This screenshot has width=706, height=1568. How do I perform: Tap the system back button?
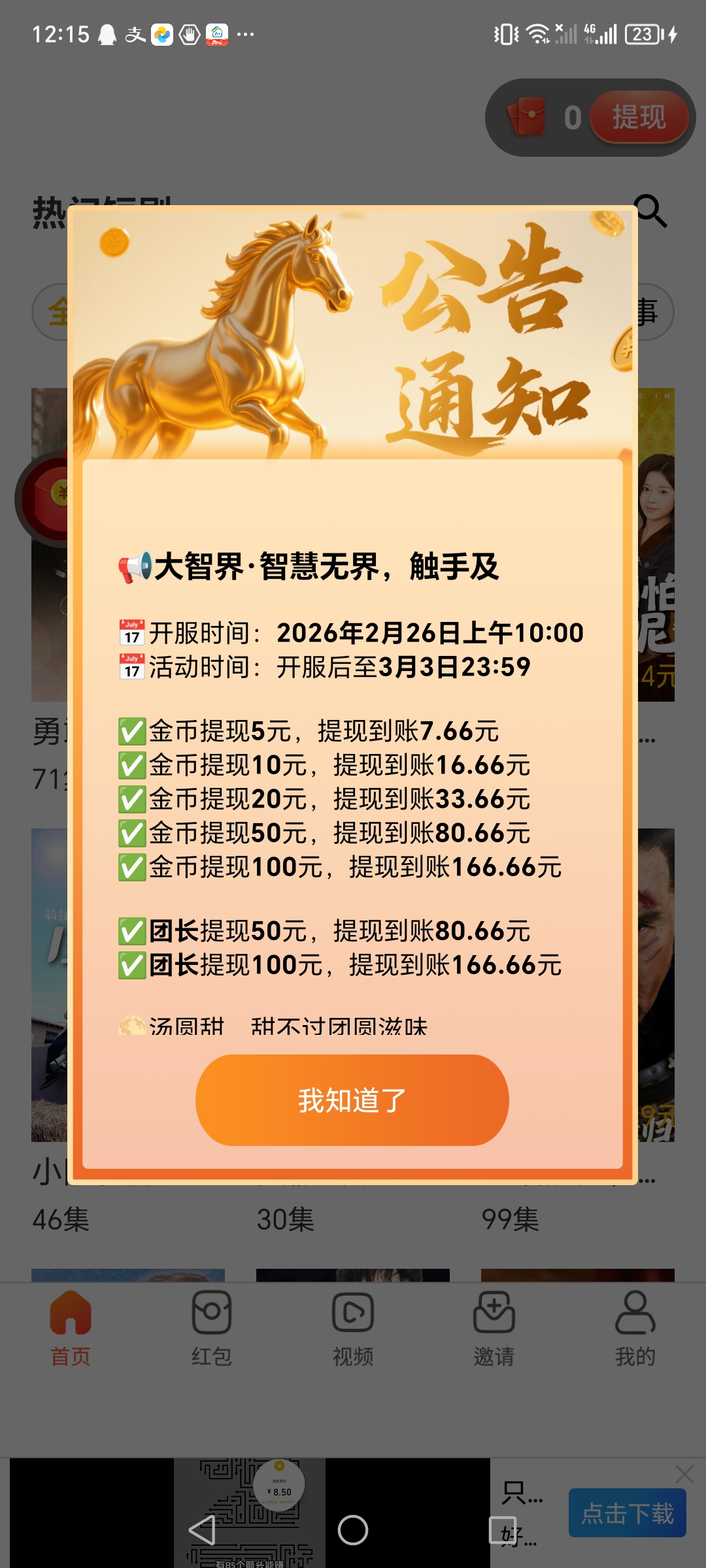202,1530
